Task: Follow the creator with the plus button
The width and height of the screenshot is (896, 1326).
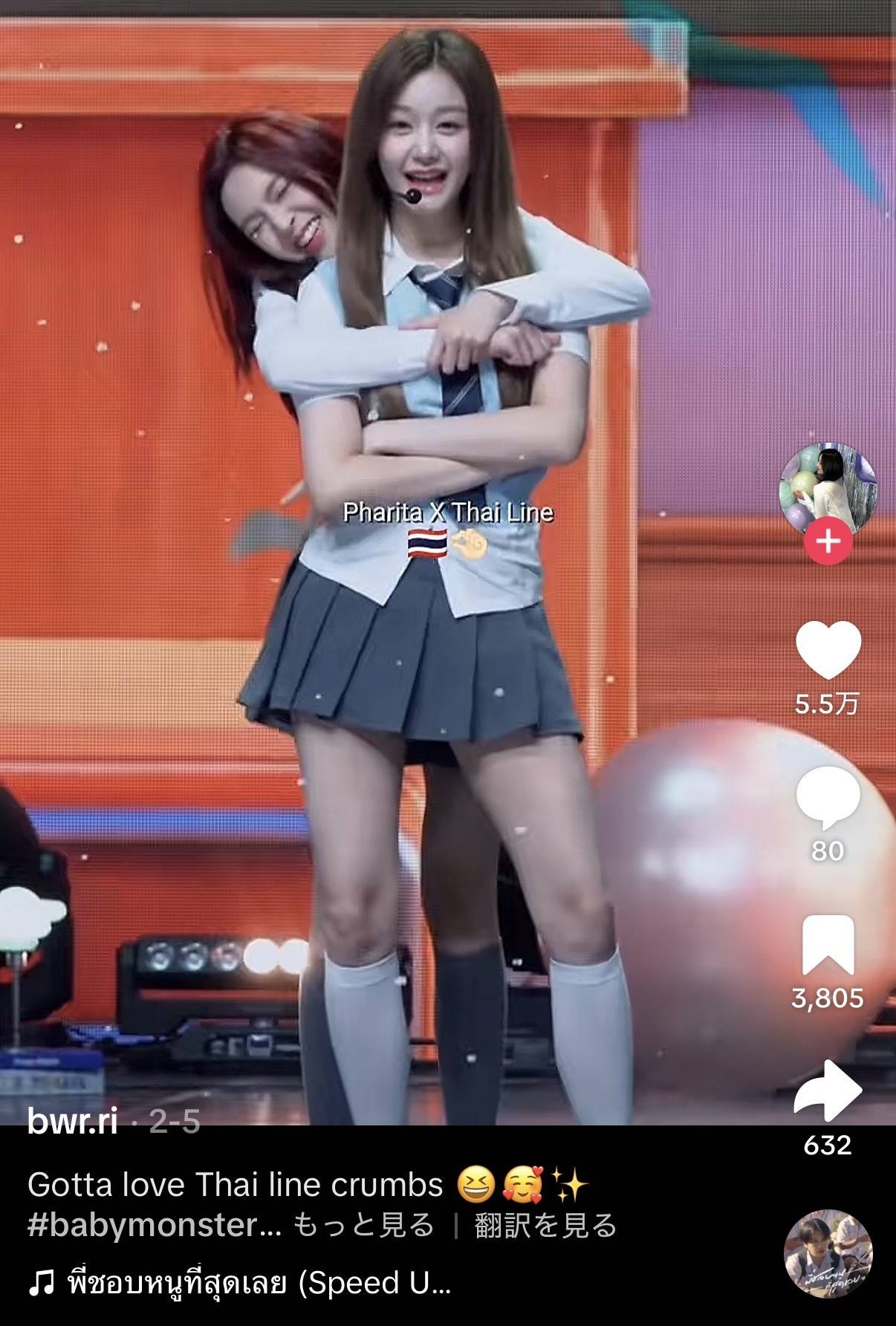Action: coord(828,542)
